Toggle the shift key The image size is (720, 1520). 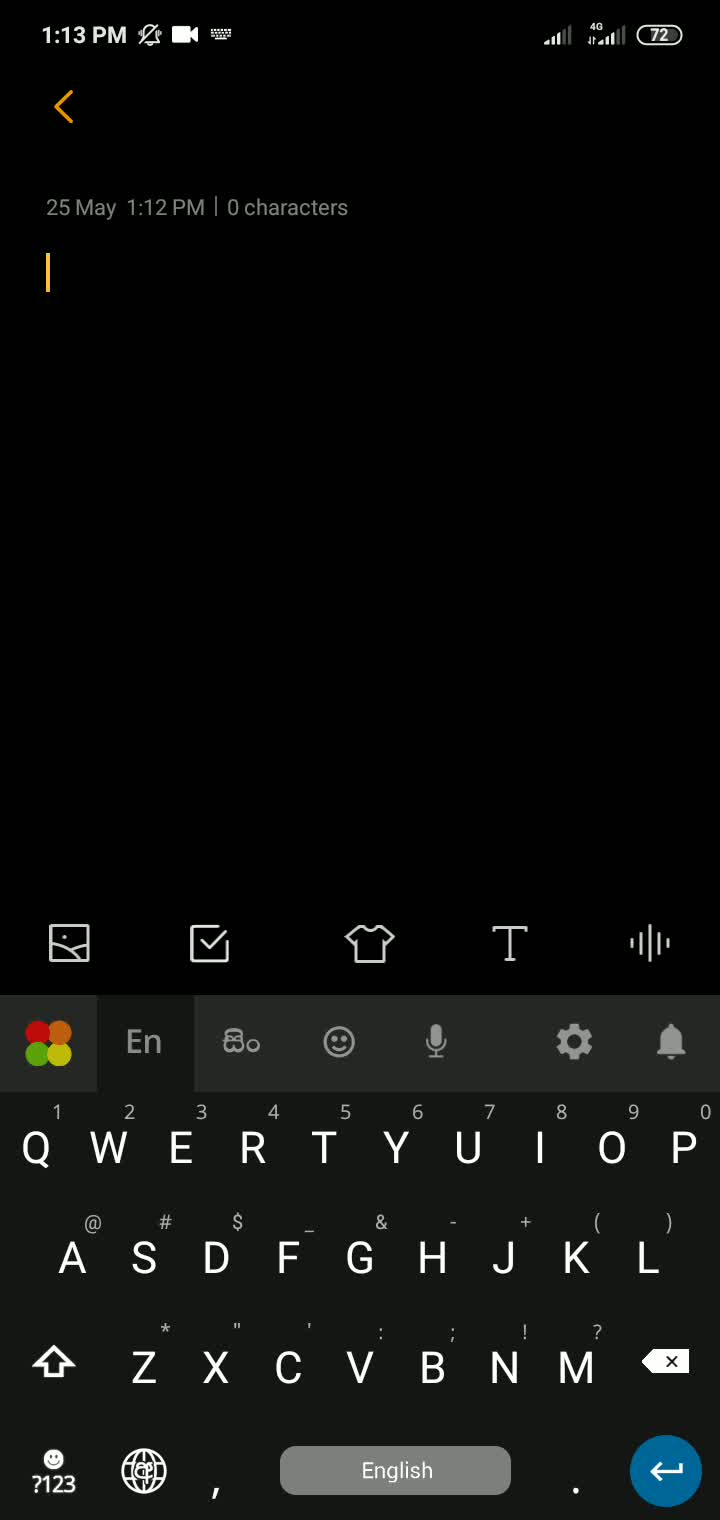pyautogui.click(x=54, y=1363)
